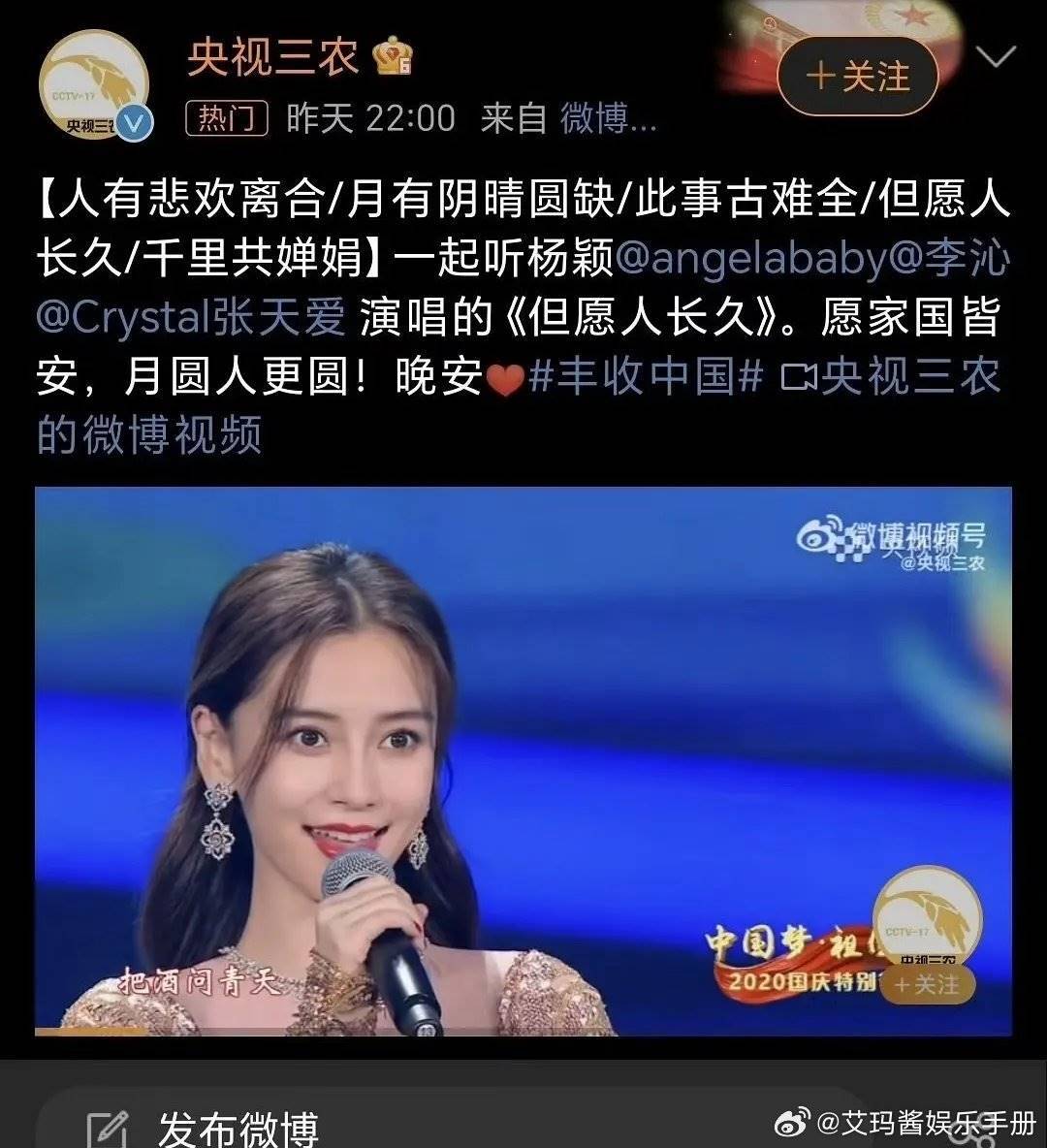
Task: Expand the post options chevron
Action: point(996,58)
